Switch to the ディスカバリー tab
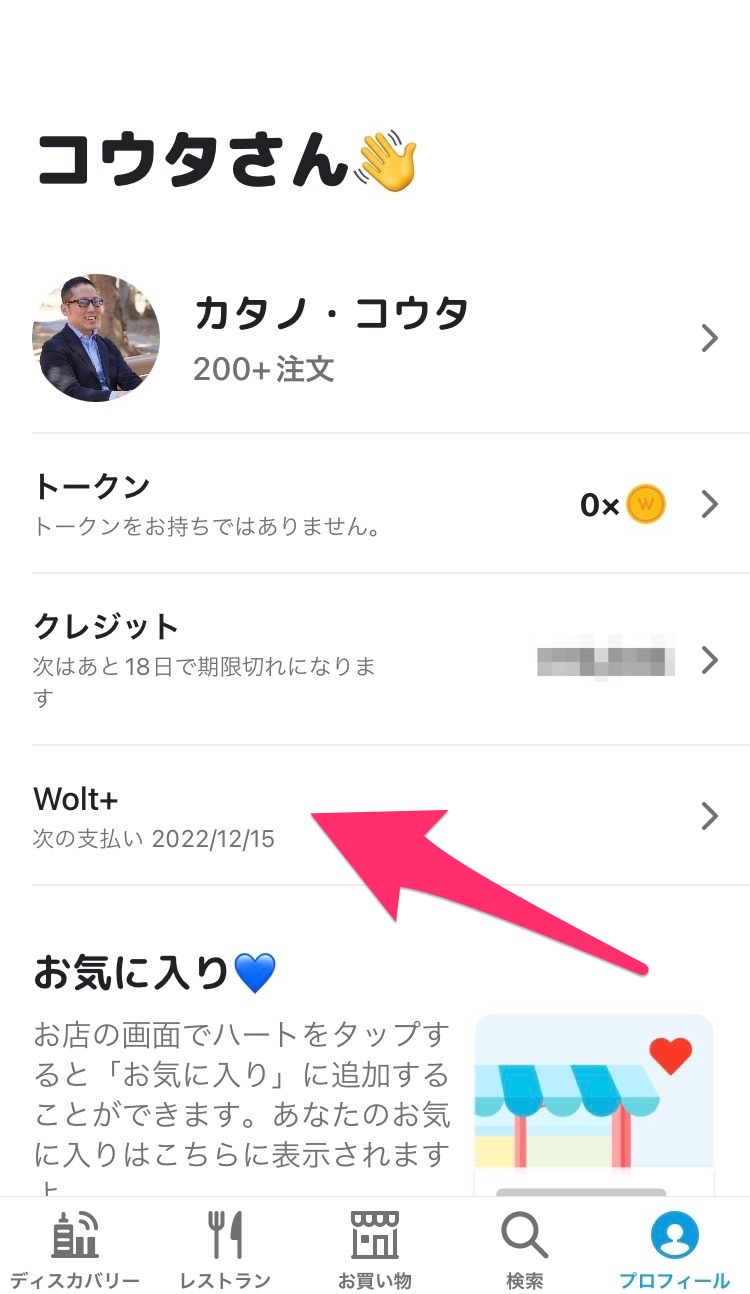This screenshot has width=750, height=1294. [75, 1248]
